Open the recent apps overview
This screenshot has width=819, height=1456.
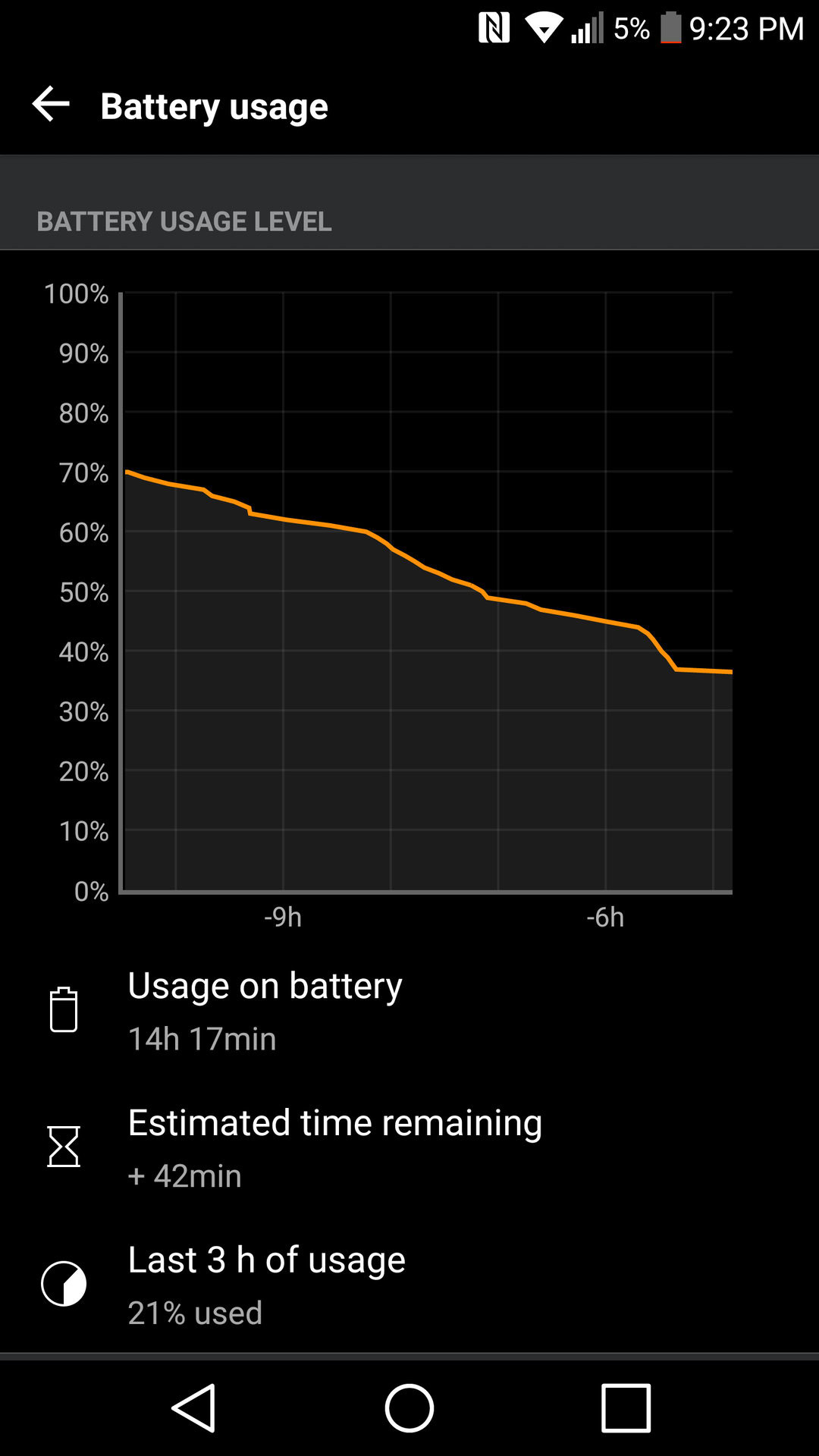[x=626, y=1408]
